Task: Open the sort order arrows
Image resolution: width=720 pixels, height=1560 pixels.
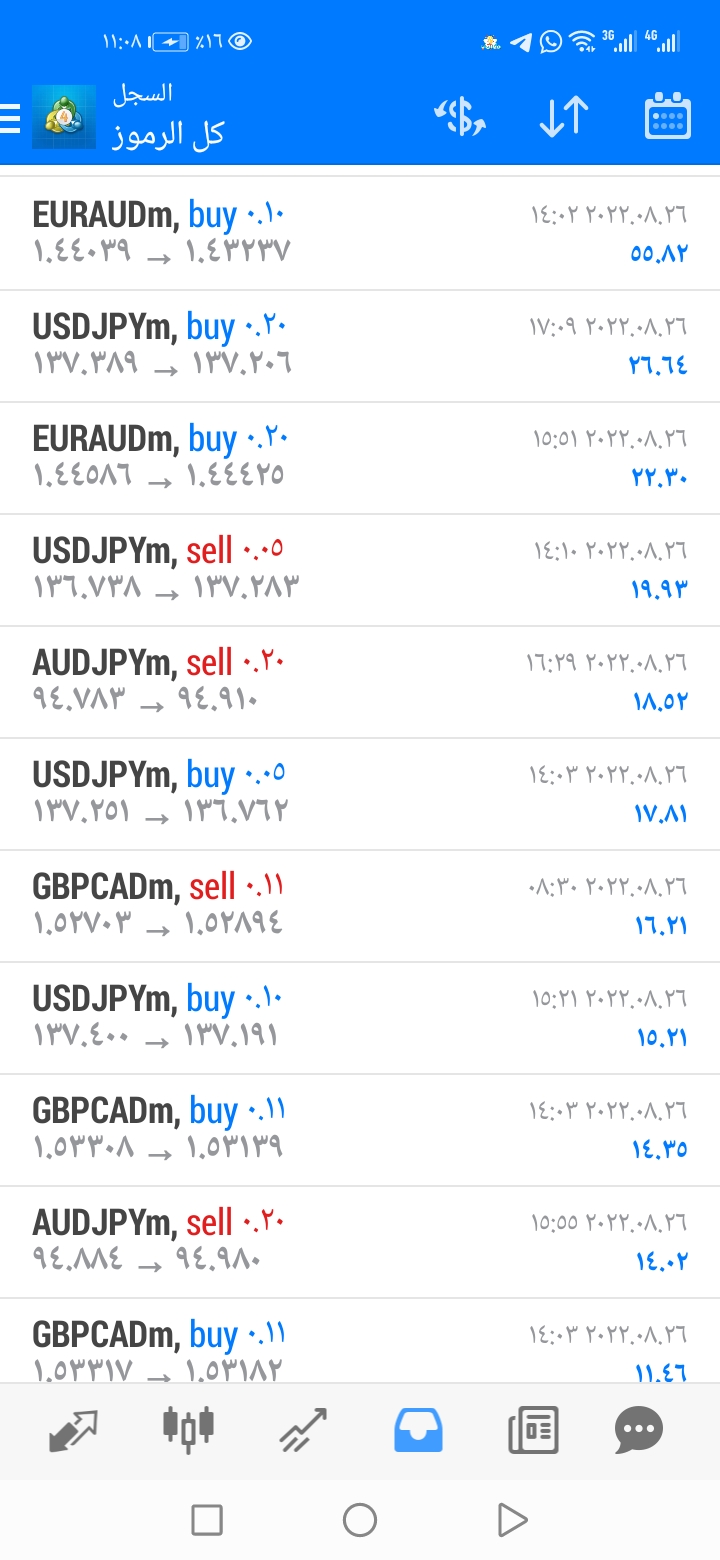Action: click(x=563, y=118)
